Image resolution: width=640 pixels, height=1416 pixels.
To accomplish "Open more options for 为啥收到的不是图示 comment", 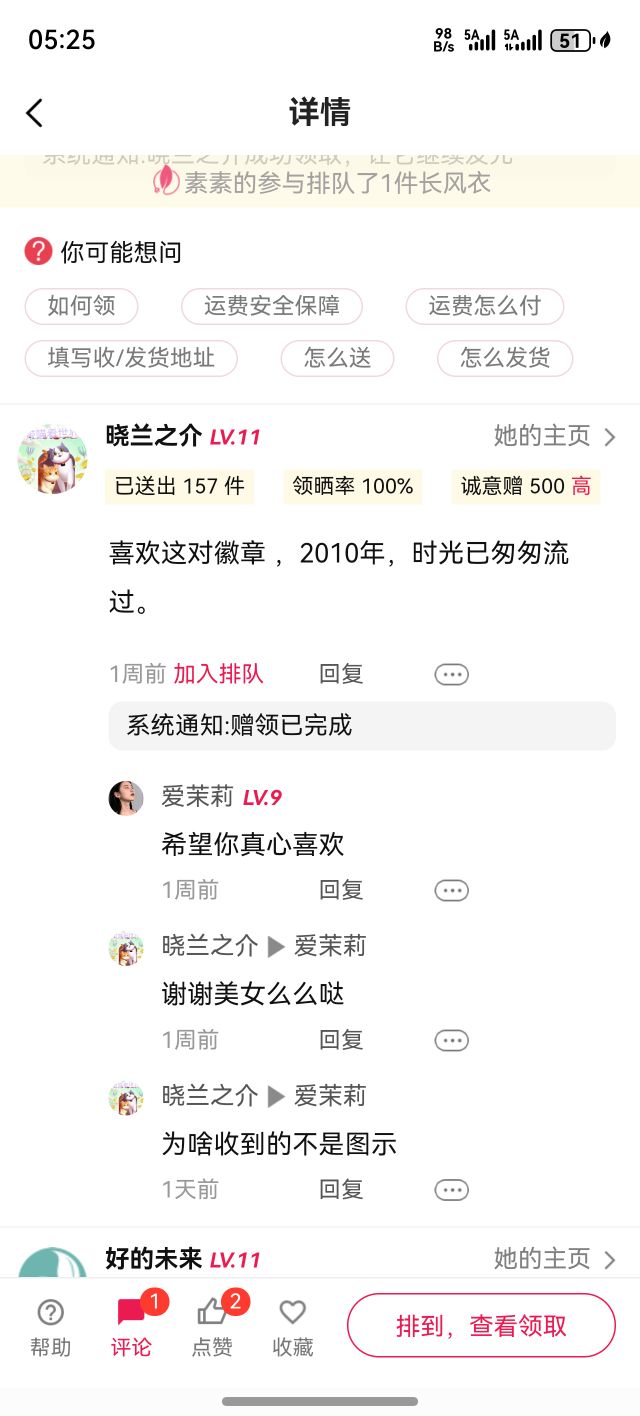I will 451,1190.
